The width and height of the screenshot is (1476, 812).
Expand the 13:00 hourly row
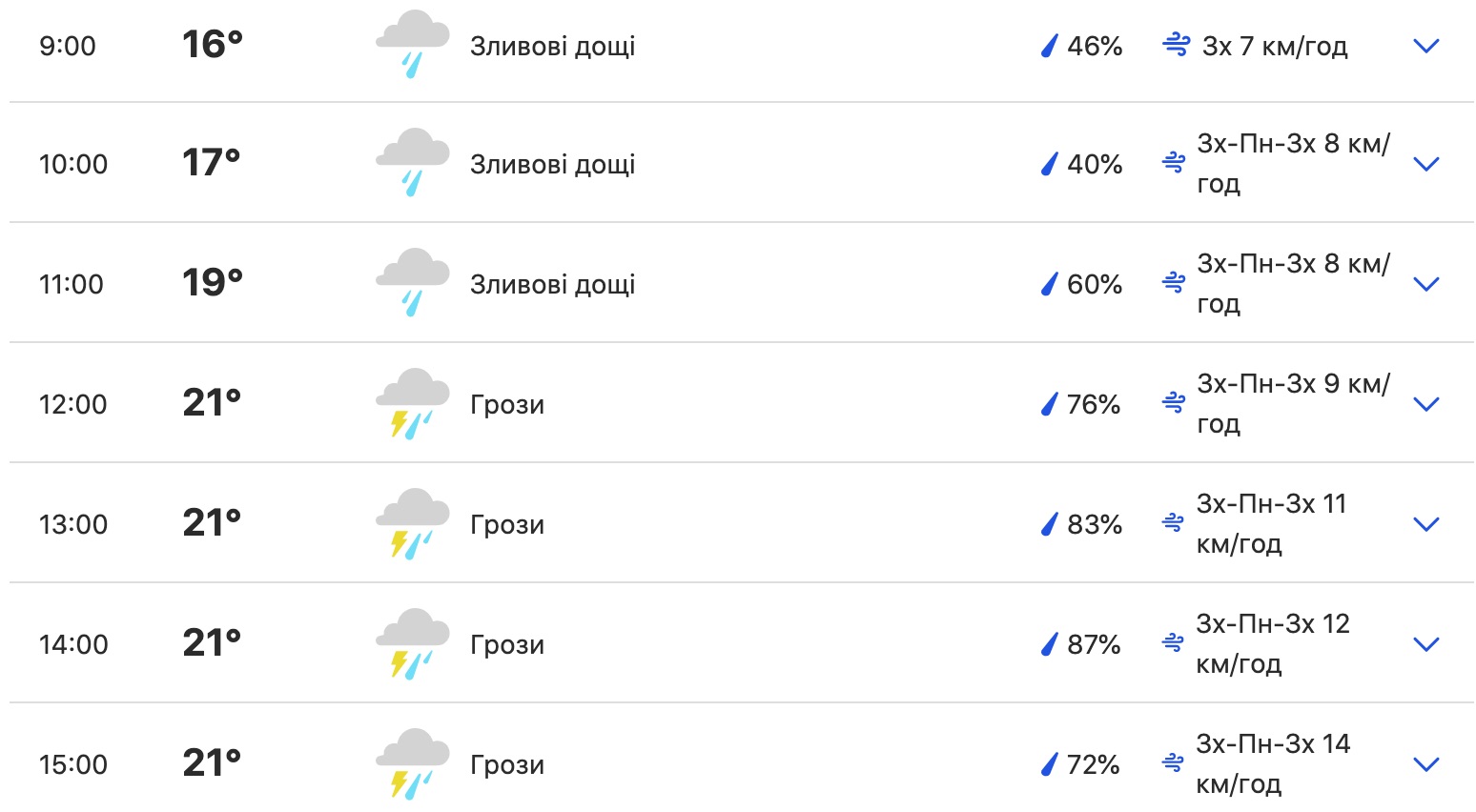click(x=1425, y=524)
